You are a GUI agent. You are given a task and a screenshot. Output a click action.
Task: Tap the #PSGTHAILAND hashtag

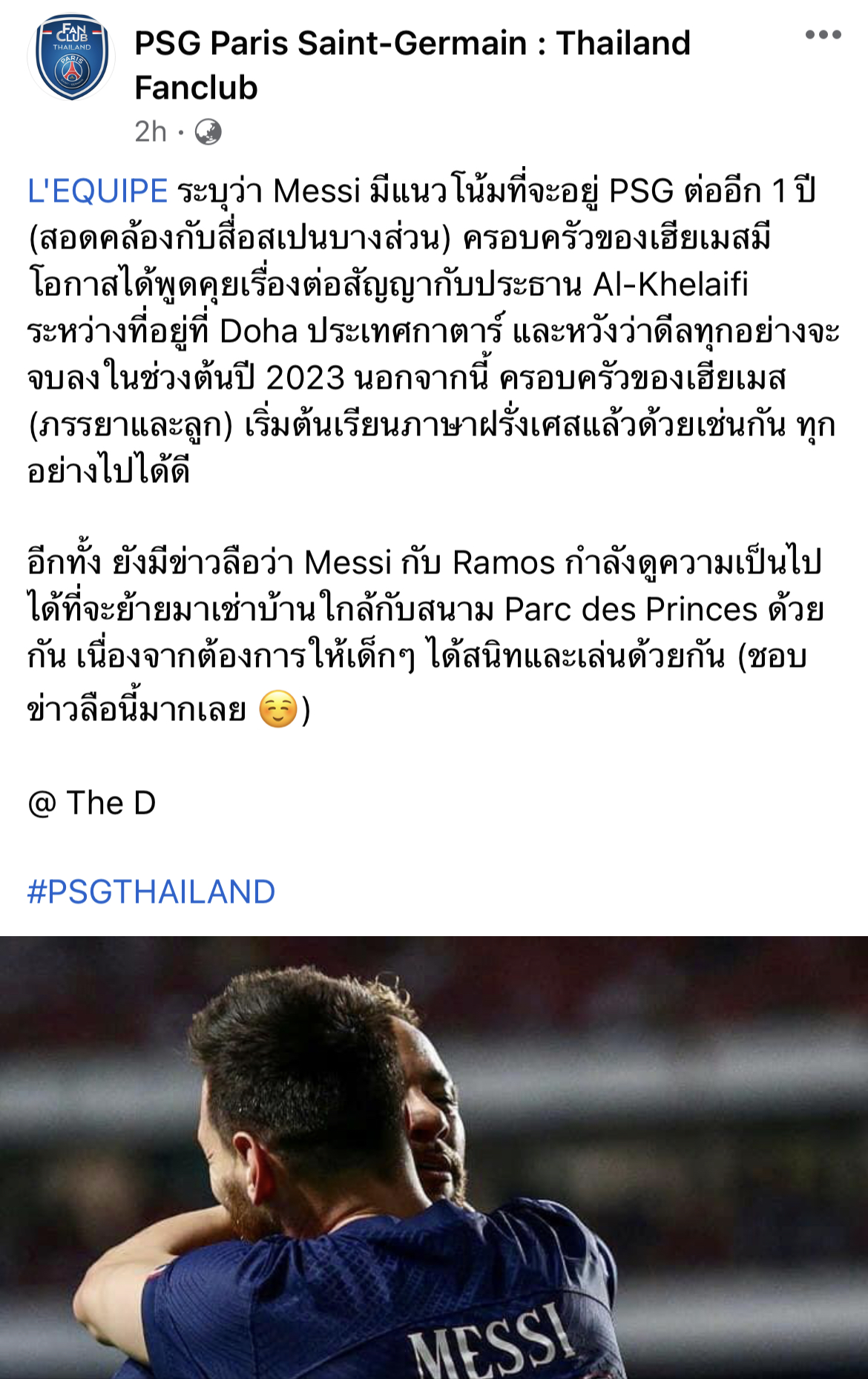151,892
